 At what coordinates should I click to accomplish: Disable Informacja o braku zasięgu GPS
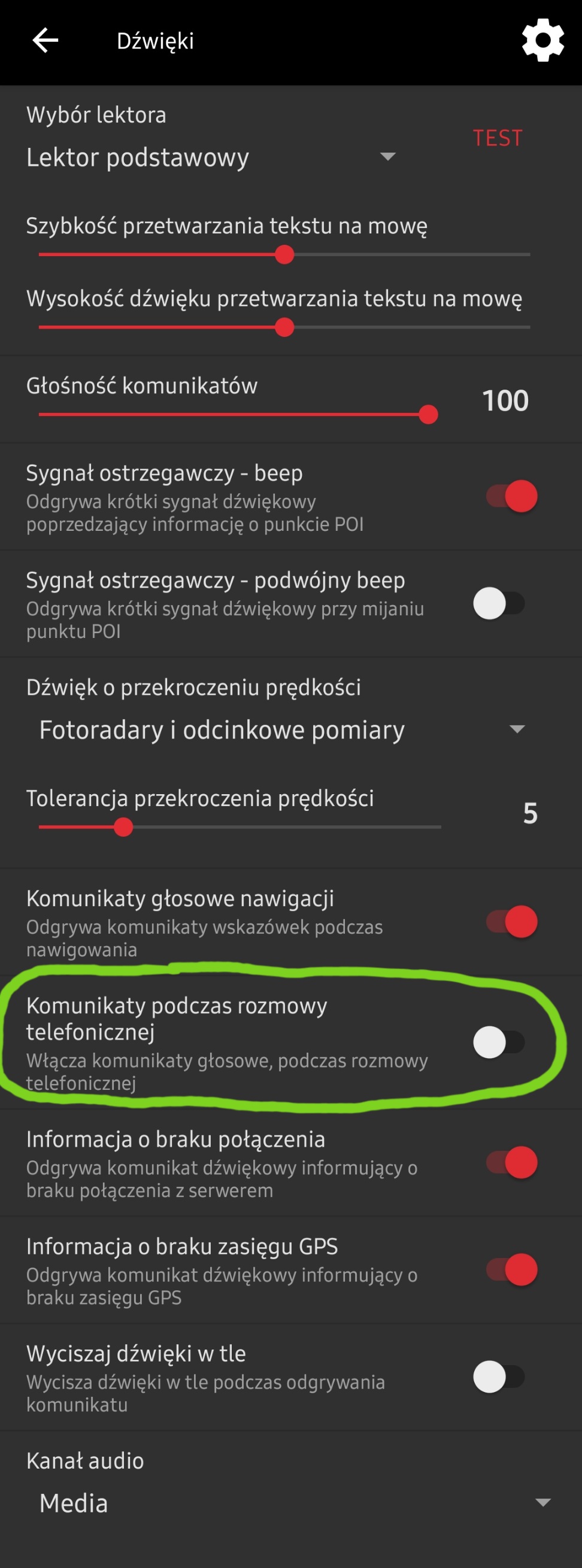pos(512,1270)
